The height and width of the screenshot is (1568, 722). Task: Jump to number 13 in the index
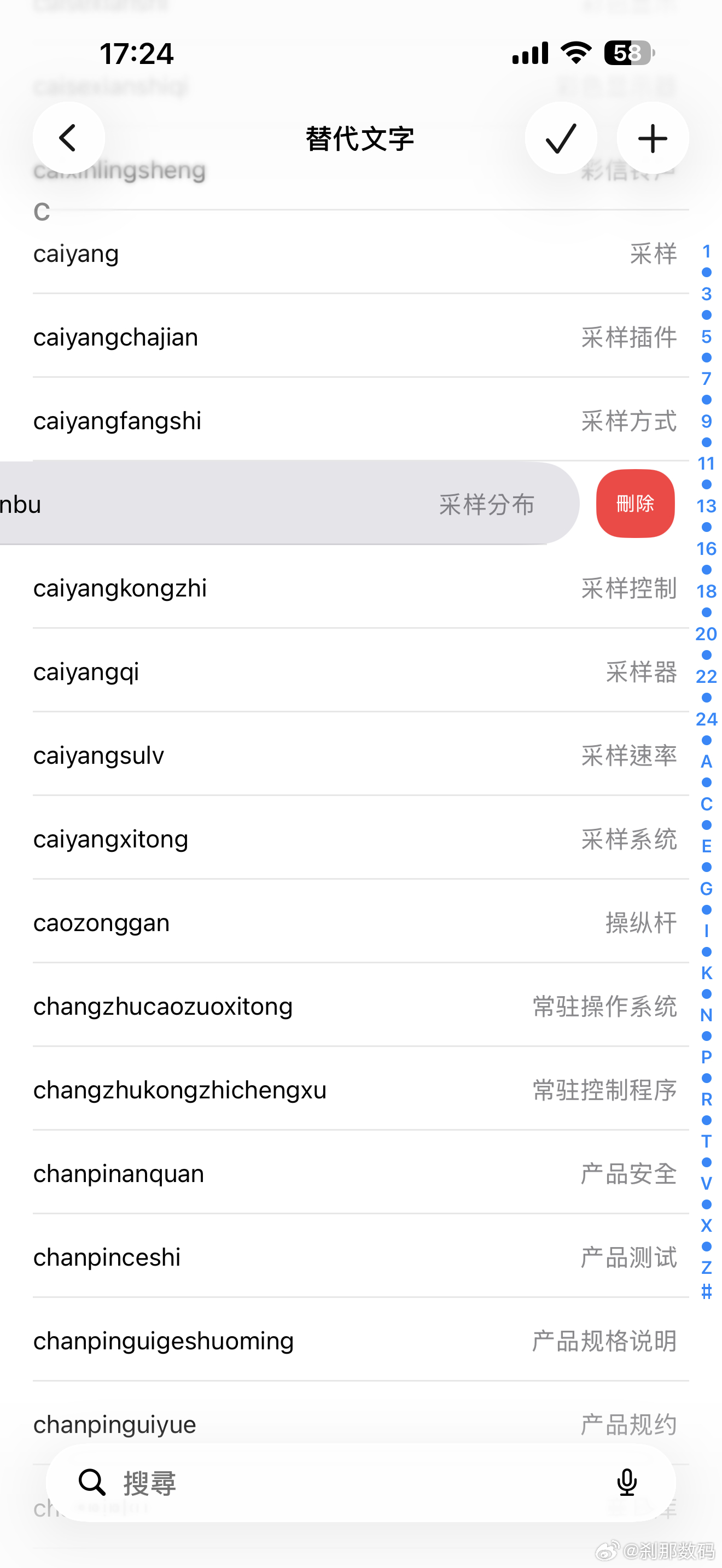(706, 506)
